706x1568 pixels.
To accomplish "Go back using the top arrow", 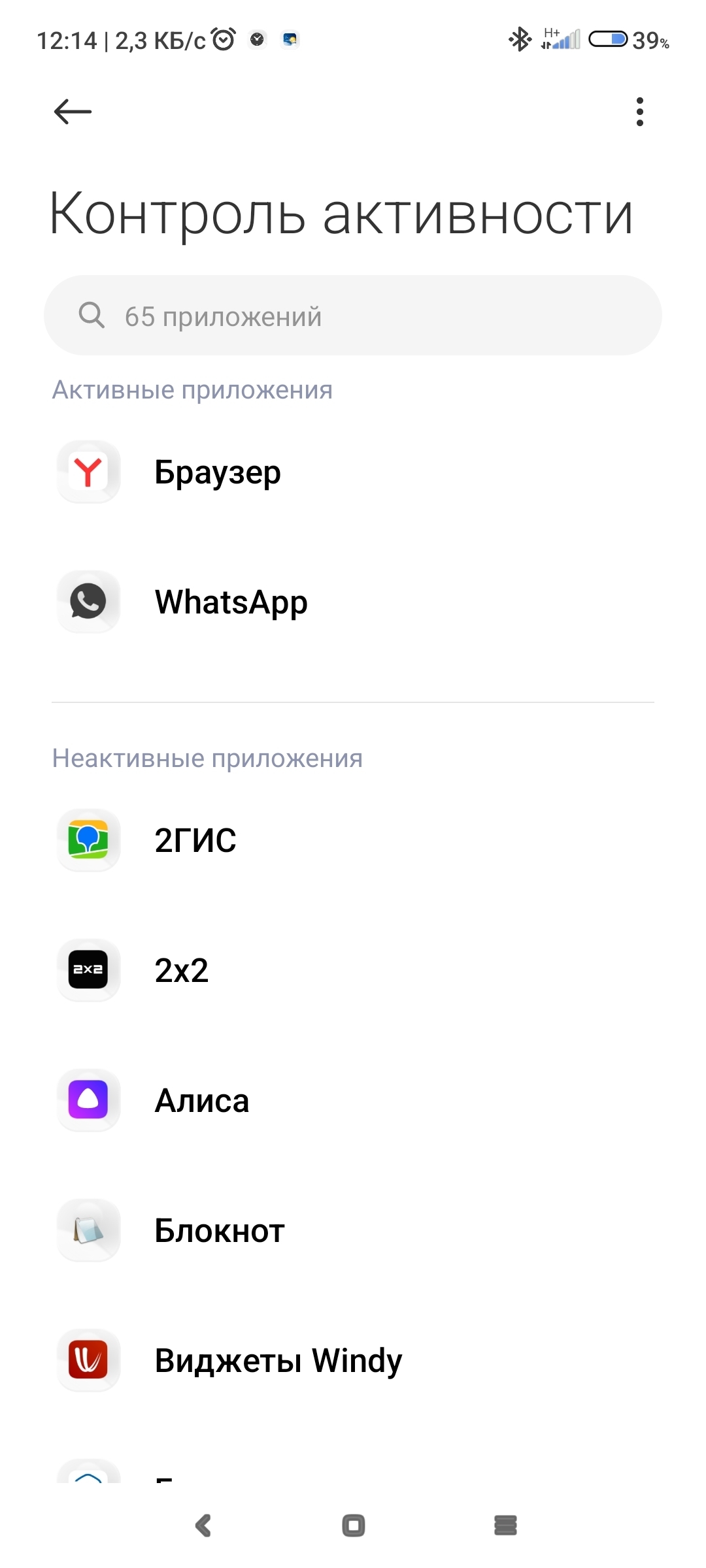I will [73, 112].
